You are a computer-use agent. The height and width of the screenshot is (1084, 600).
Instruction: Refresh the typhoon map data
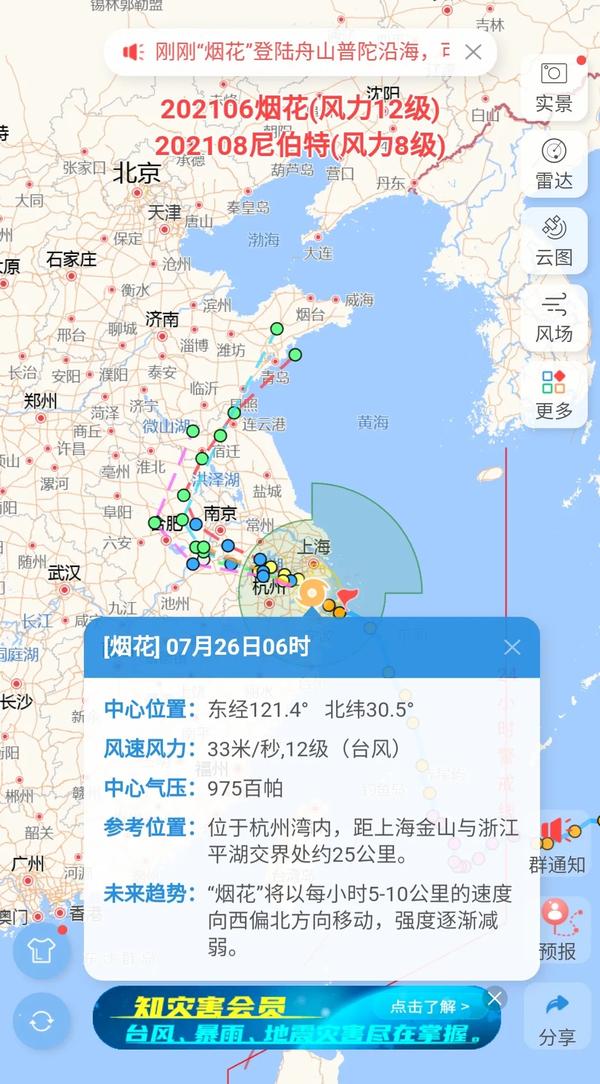41,1020
